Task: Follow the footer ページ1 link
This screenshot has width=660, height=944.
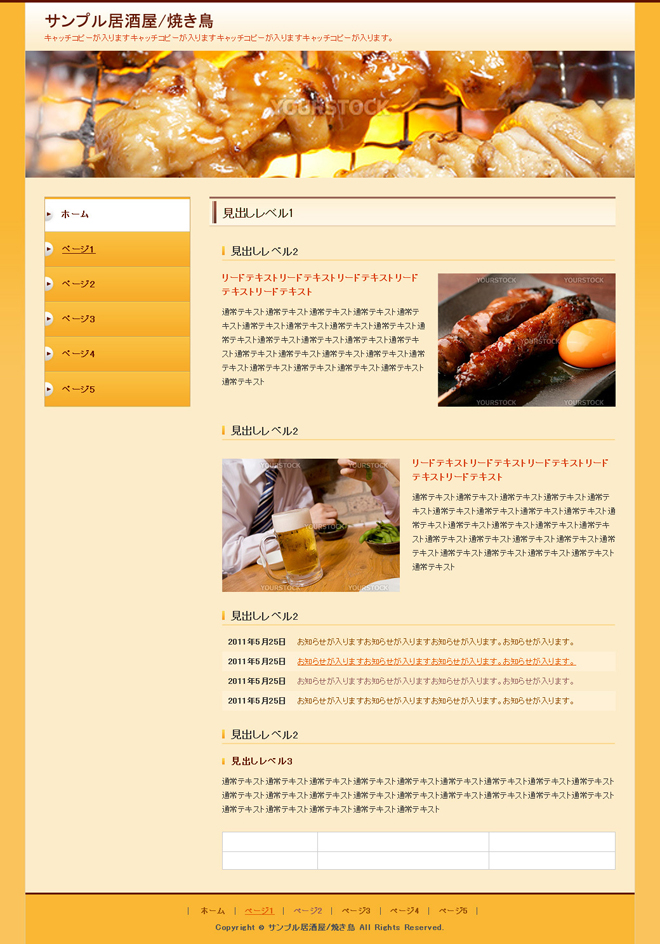Action: pyautogui.click(x=259, y=910)
